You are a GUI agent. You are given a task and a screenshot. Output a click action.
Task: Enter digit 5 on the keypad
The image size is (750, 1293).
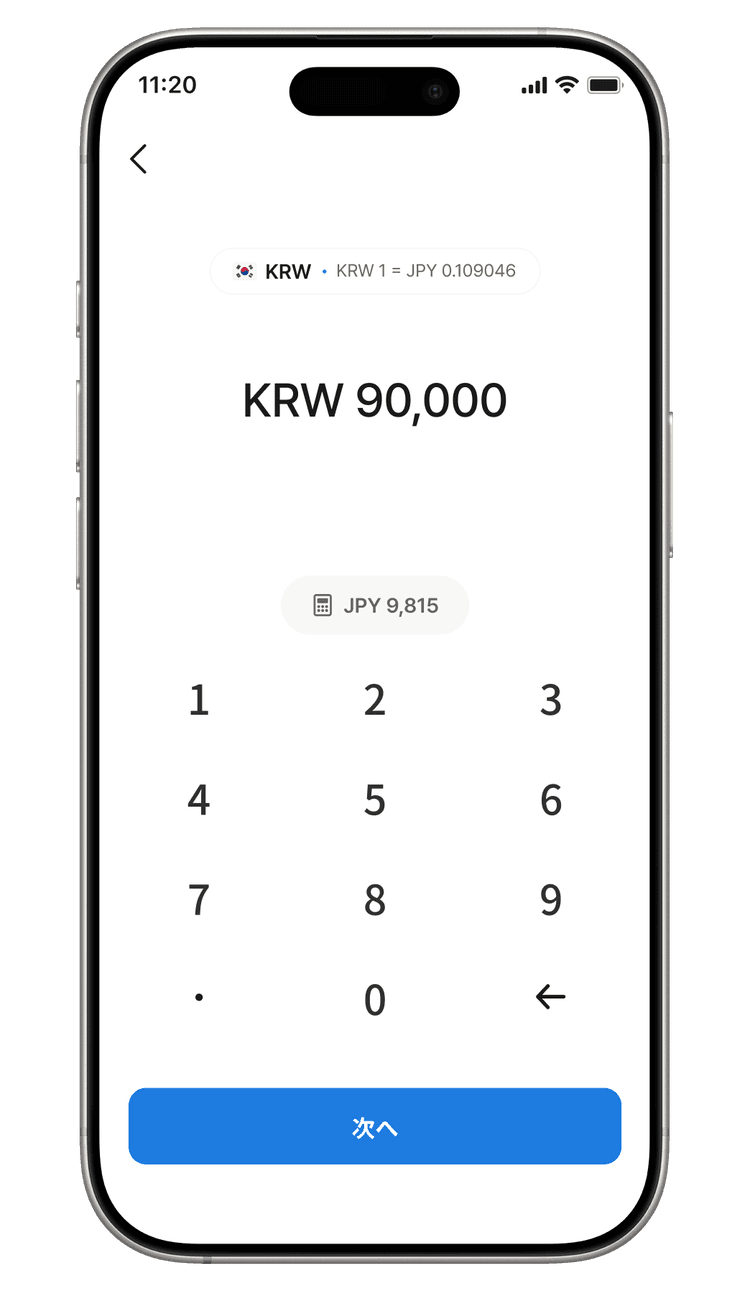(375, 800)
